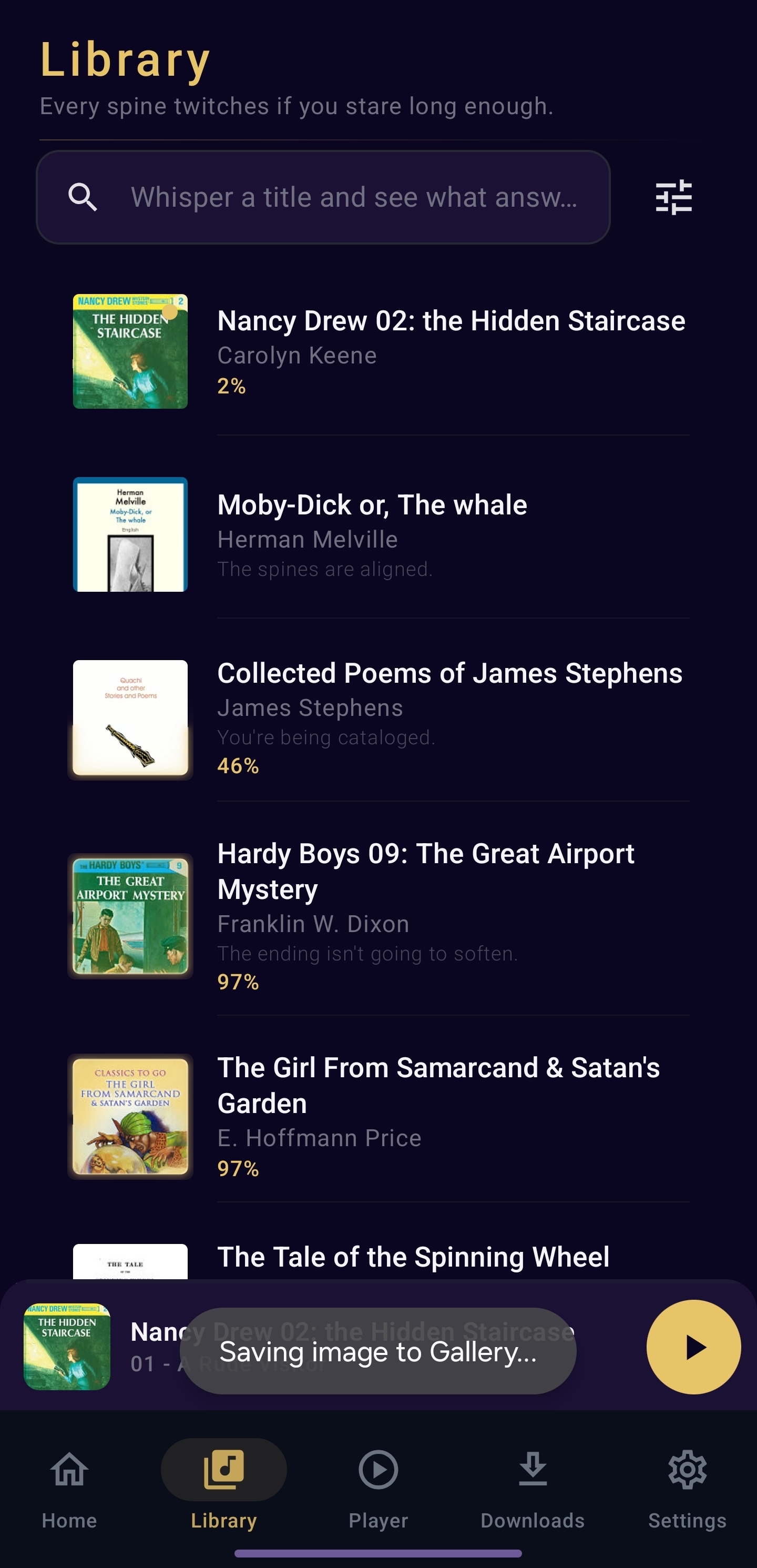Tap the 46% progress indicator
757x1568 pixels.
click(x=238, y=766)
